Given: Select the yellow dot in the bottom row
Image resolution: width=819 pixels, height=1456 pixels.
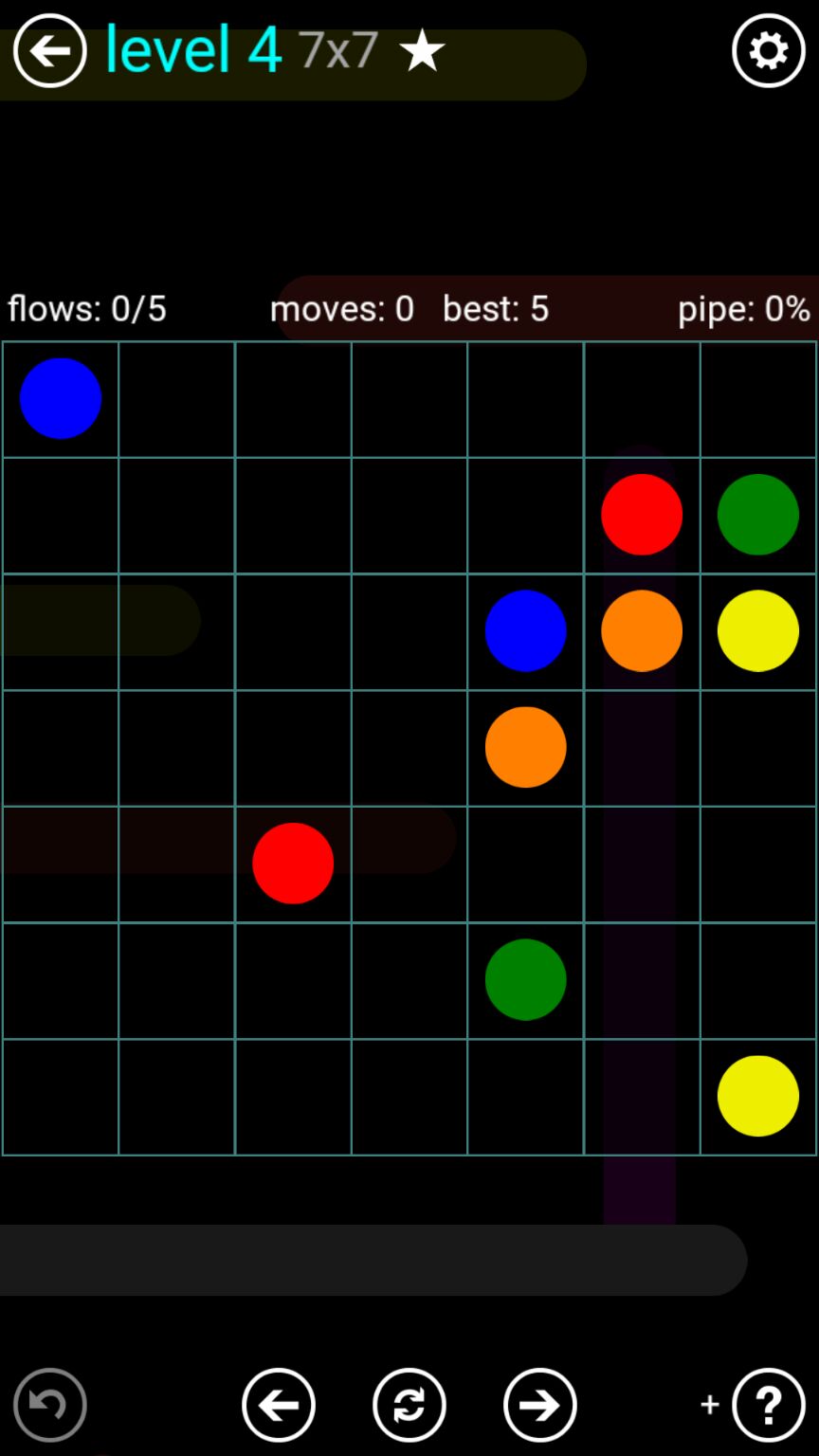Looking at the screenshot, I should point(757,1096).
